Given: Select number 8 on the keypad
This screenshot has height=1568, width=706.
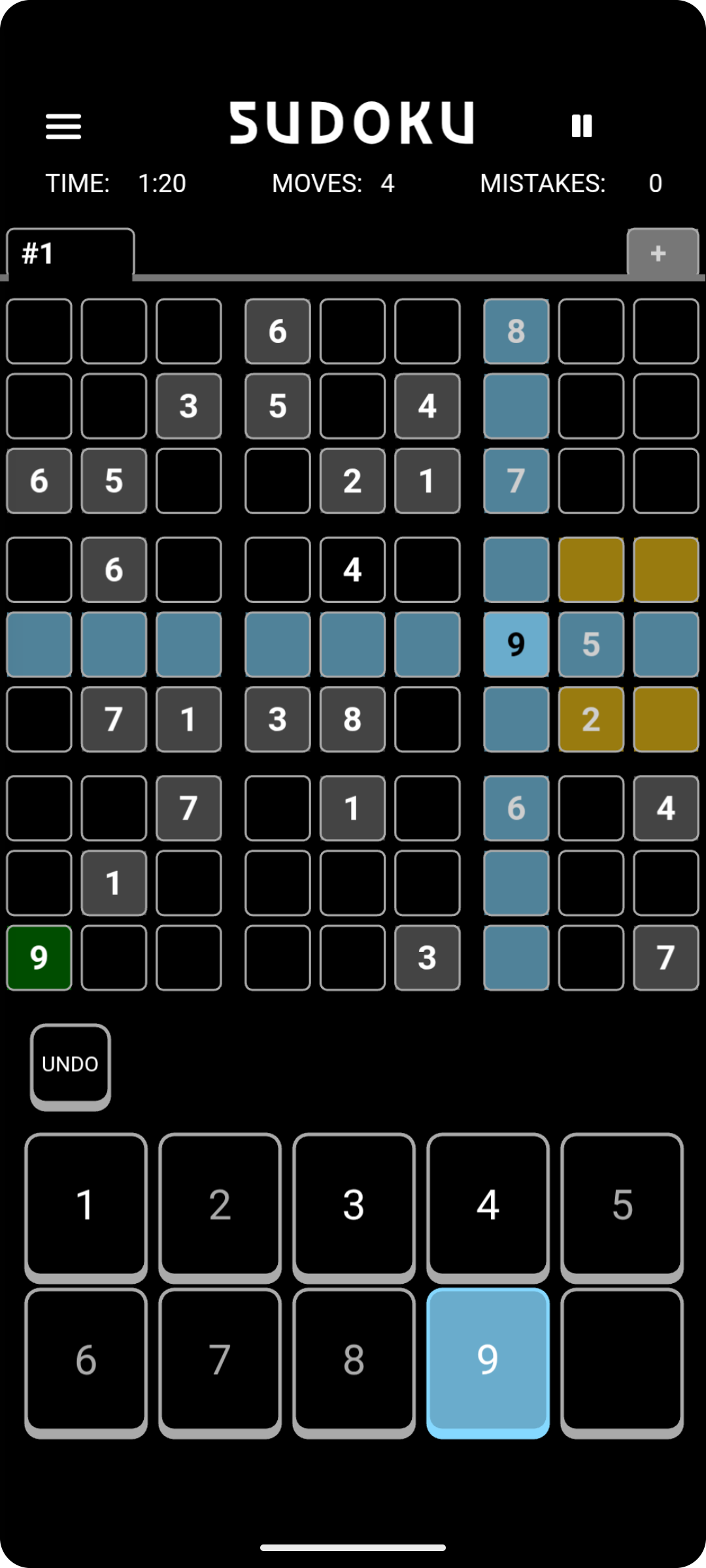Looking at the screenshot, I should coord(354,1360).
